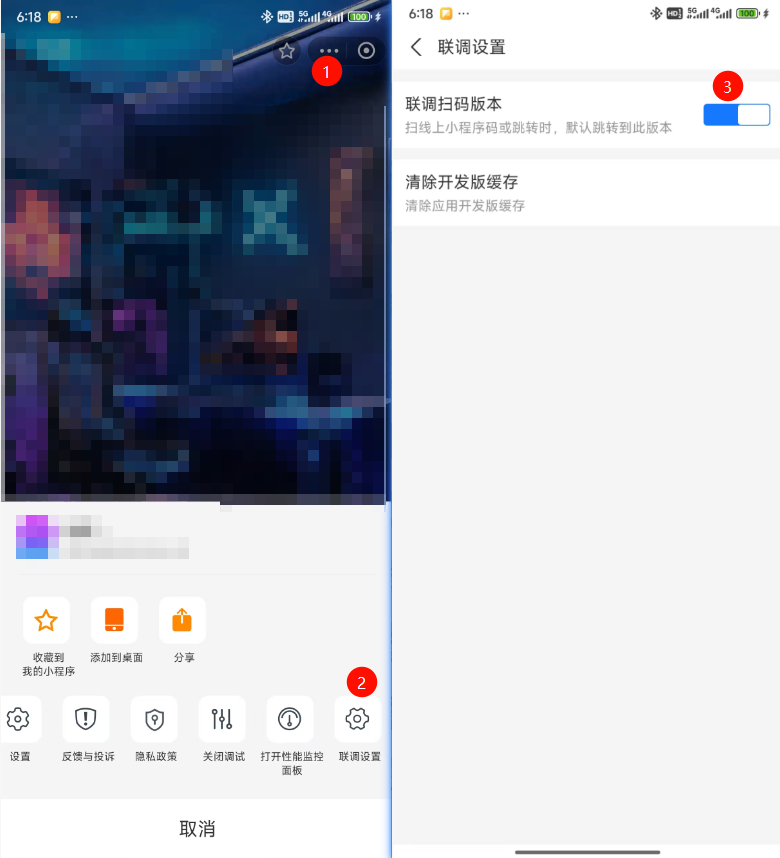
Task: Go back from the 联调设置 page
Action: [x=417, y=47]
